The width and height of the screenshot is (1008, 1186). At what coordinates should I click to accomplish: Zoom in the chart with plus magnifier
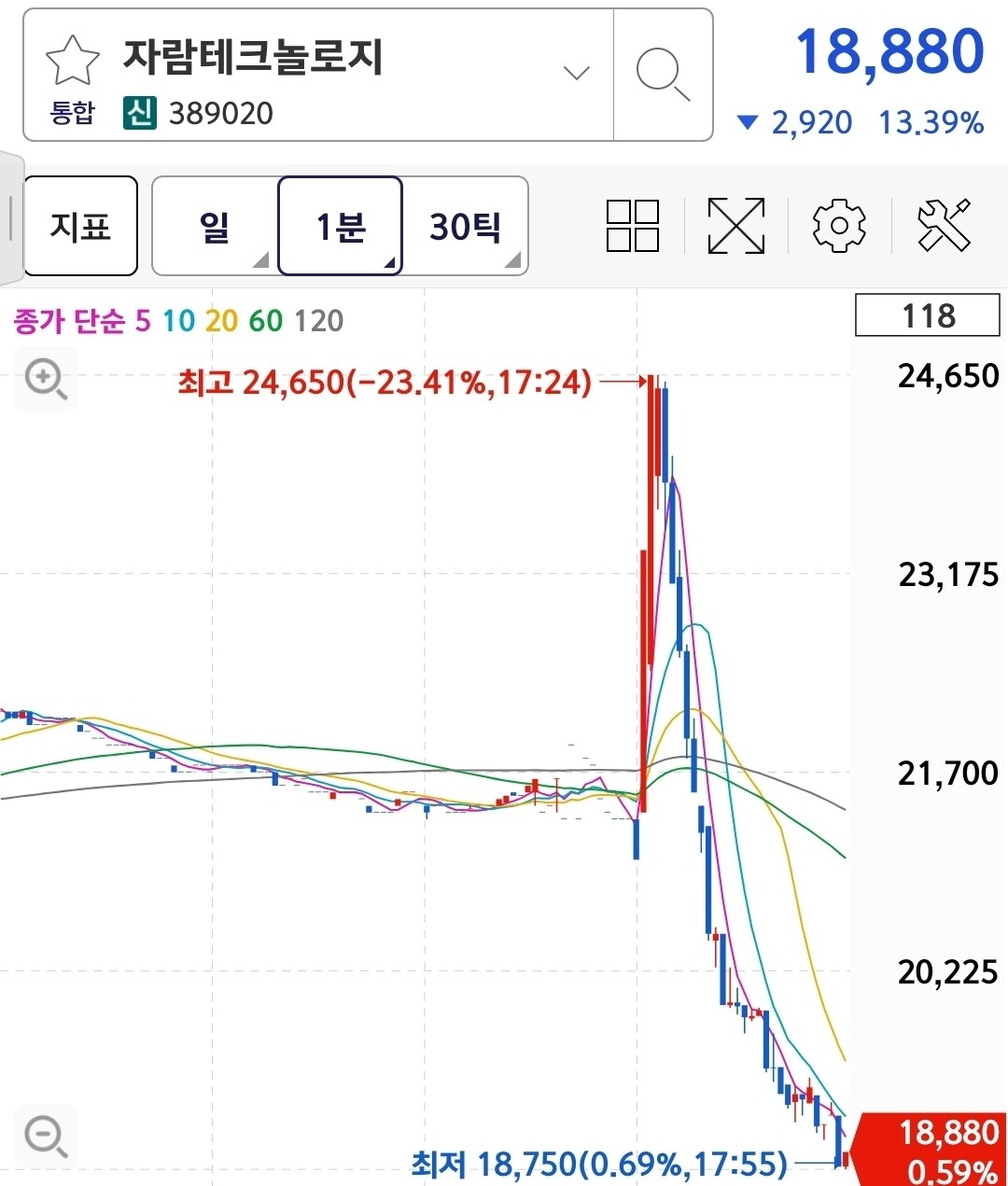(46, 380)
